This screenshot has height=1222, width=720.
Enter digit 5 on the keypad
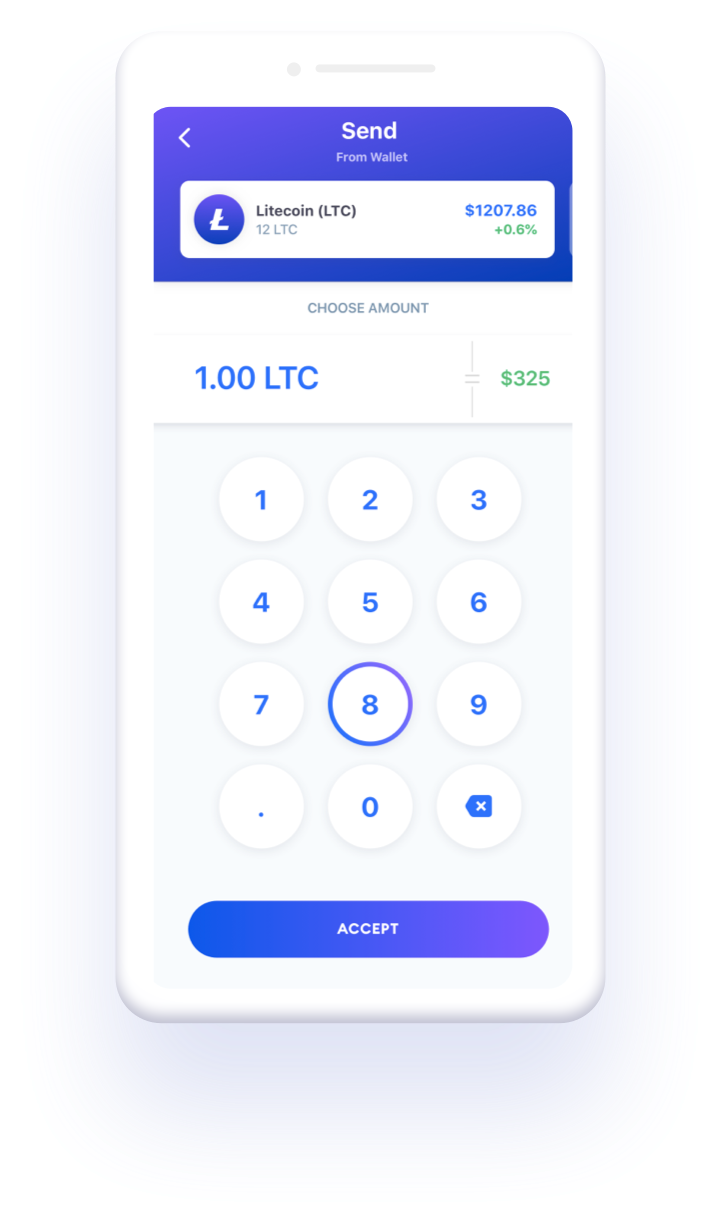[370, 602]
